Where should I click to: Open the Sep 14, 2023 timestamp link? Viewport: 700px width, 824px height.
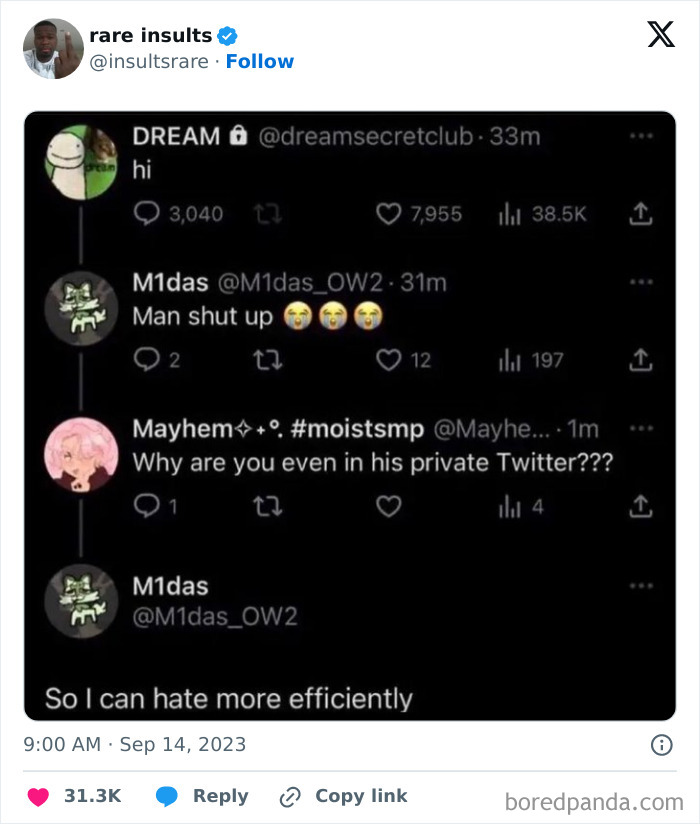click(135, 745)
